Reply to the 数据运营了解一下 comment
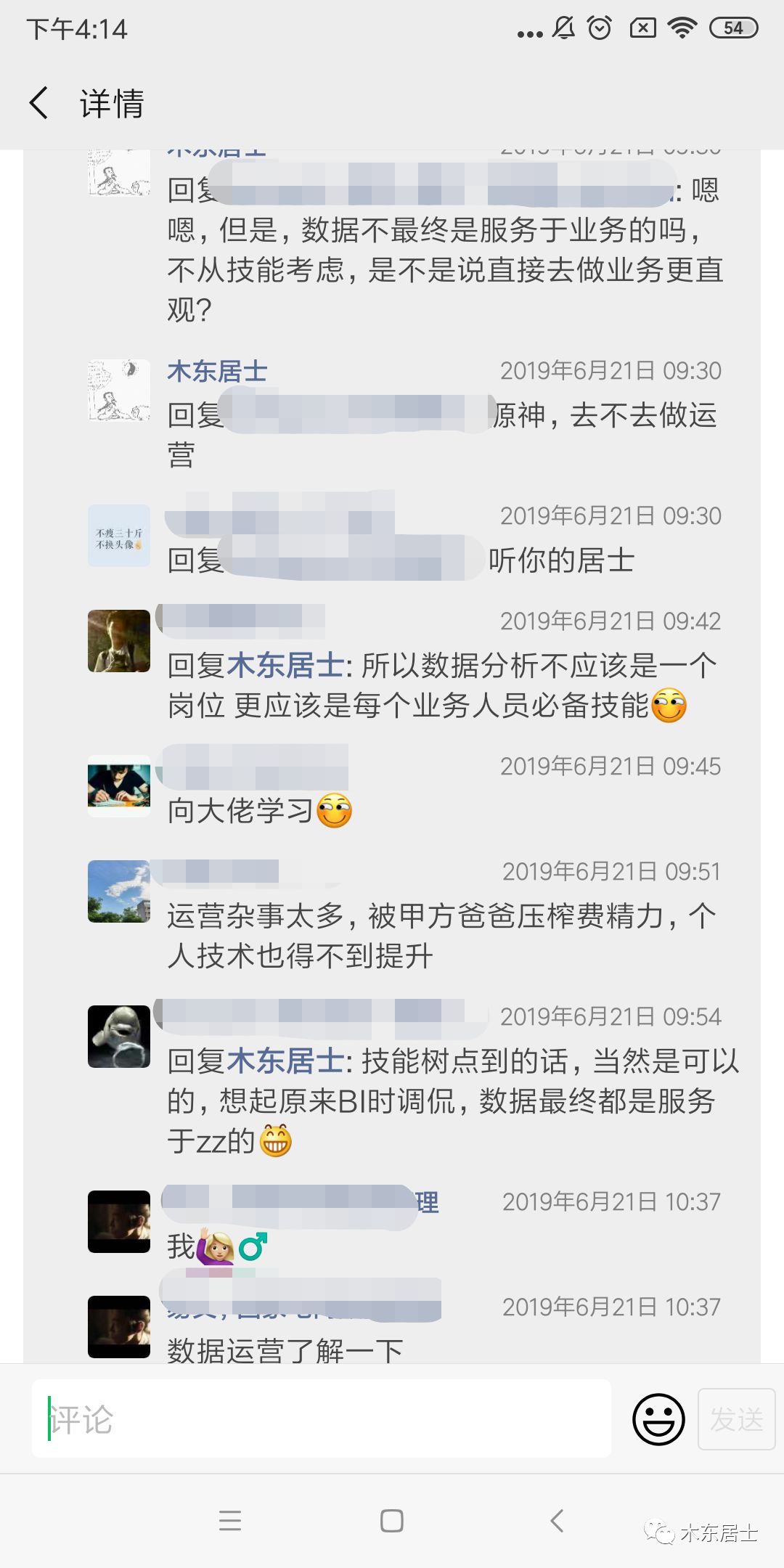Image resolution: width=784 pixels, height=1568 pixels. [285, 1351]
